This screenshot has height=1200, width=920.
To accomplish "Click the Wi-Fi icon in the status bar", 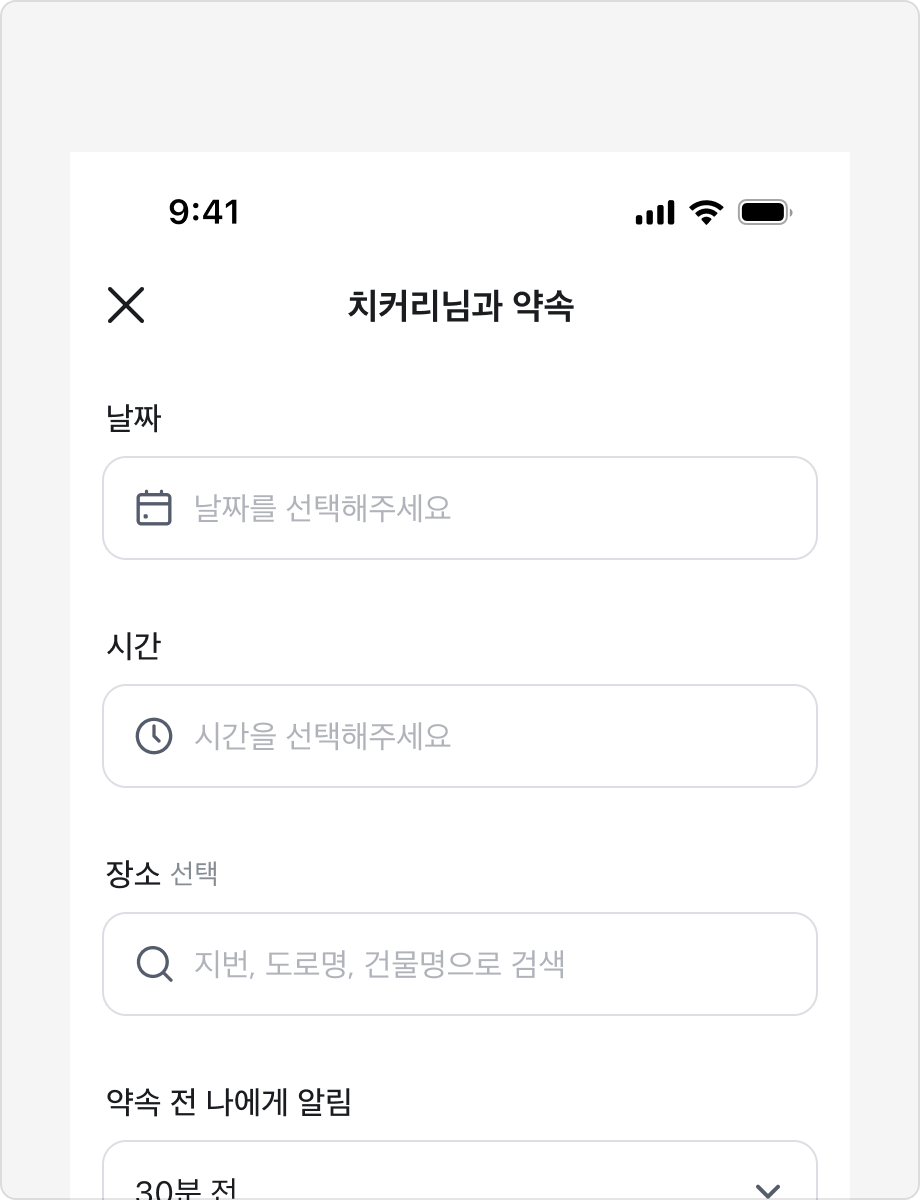I will [704, 212].
